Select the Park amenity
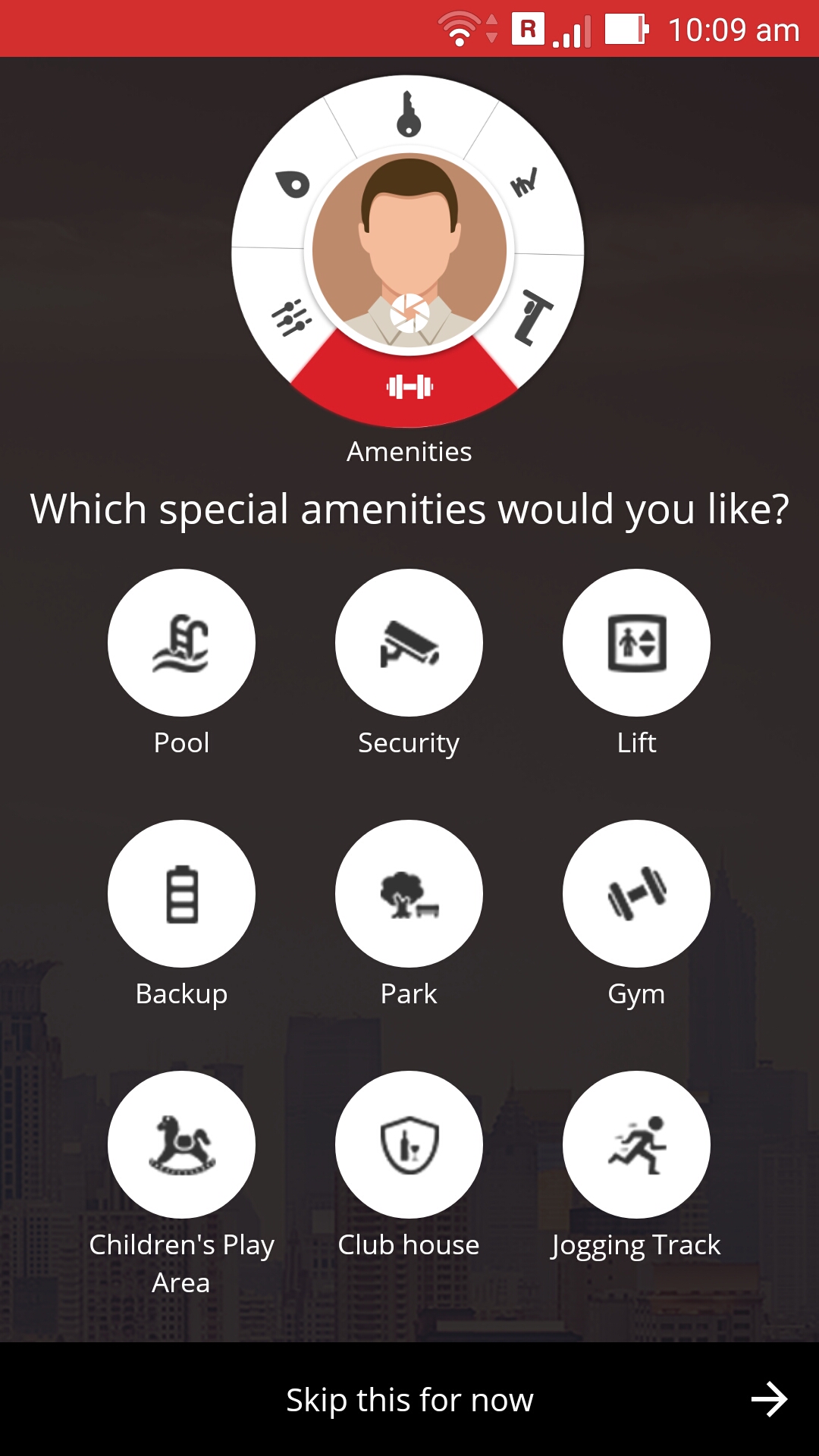The height and width of the screenshot is (1456, 819). pyautogui.click(x=409, y=893)
